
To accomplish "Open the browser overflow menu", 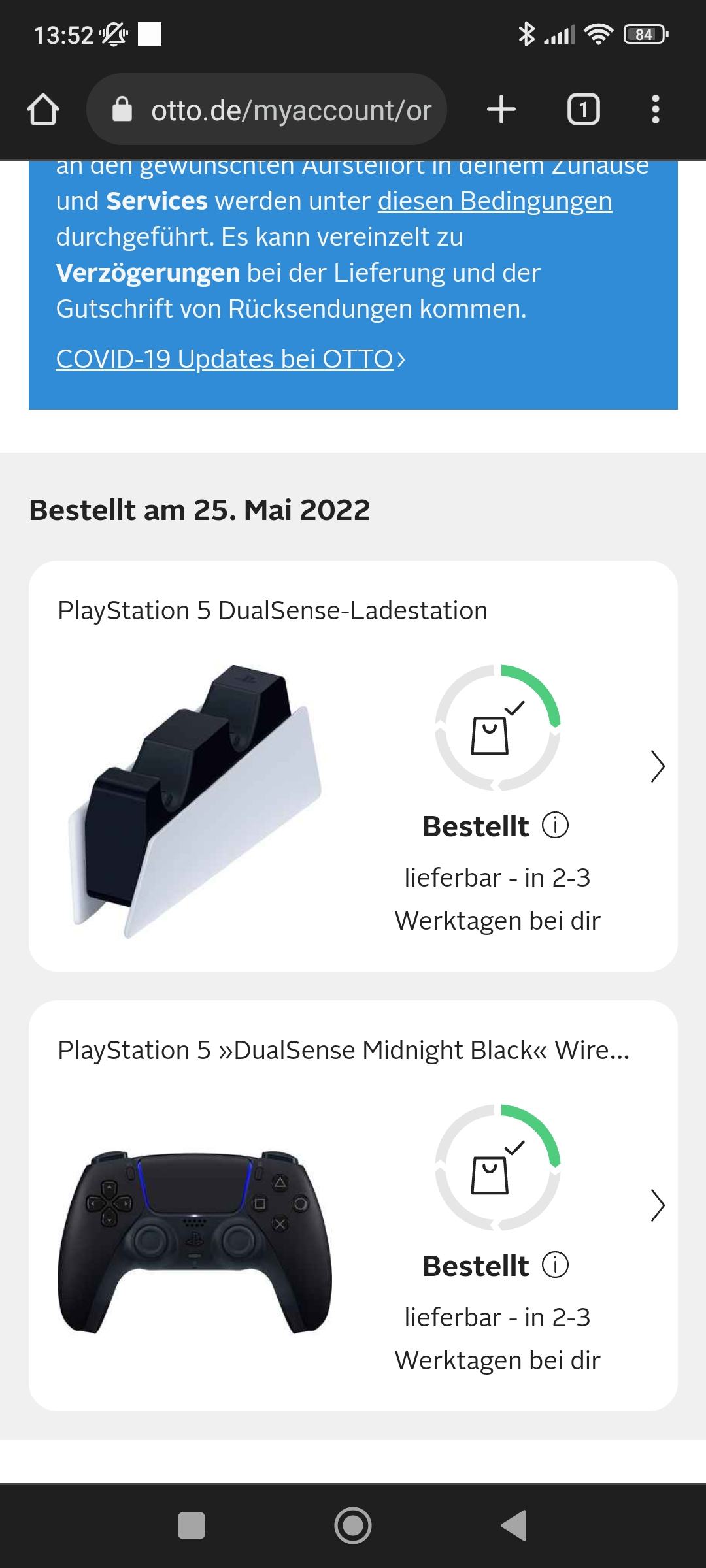I will coord(655,110).
